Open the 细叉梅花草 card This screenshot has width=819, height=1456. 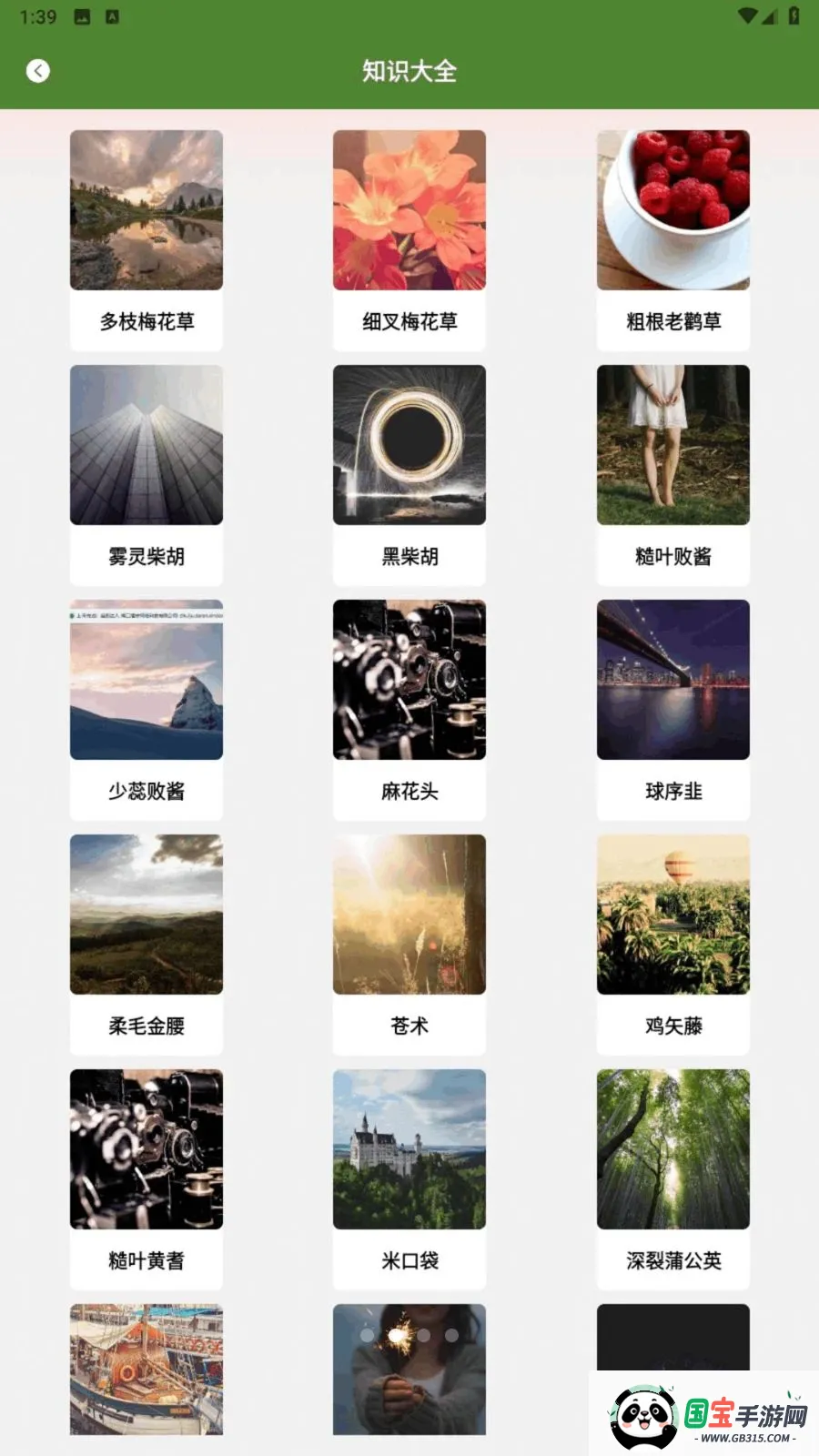coord(409,240)
